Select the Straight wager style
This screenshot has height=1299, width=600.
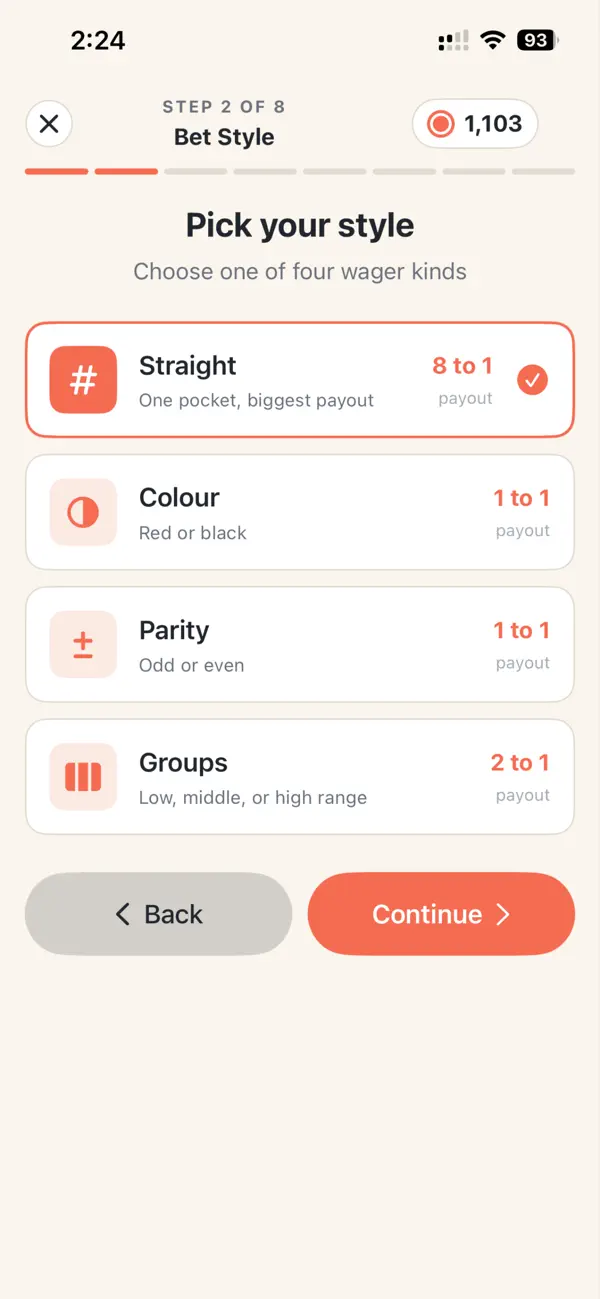[x=300, y=380]
